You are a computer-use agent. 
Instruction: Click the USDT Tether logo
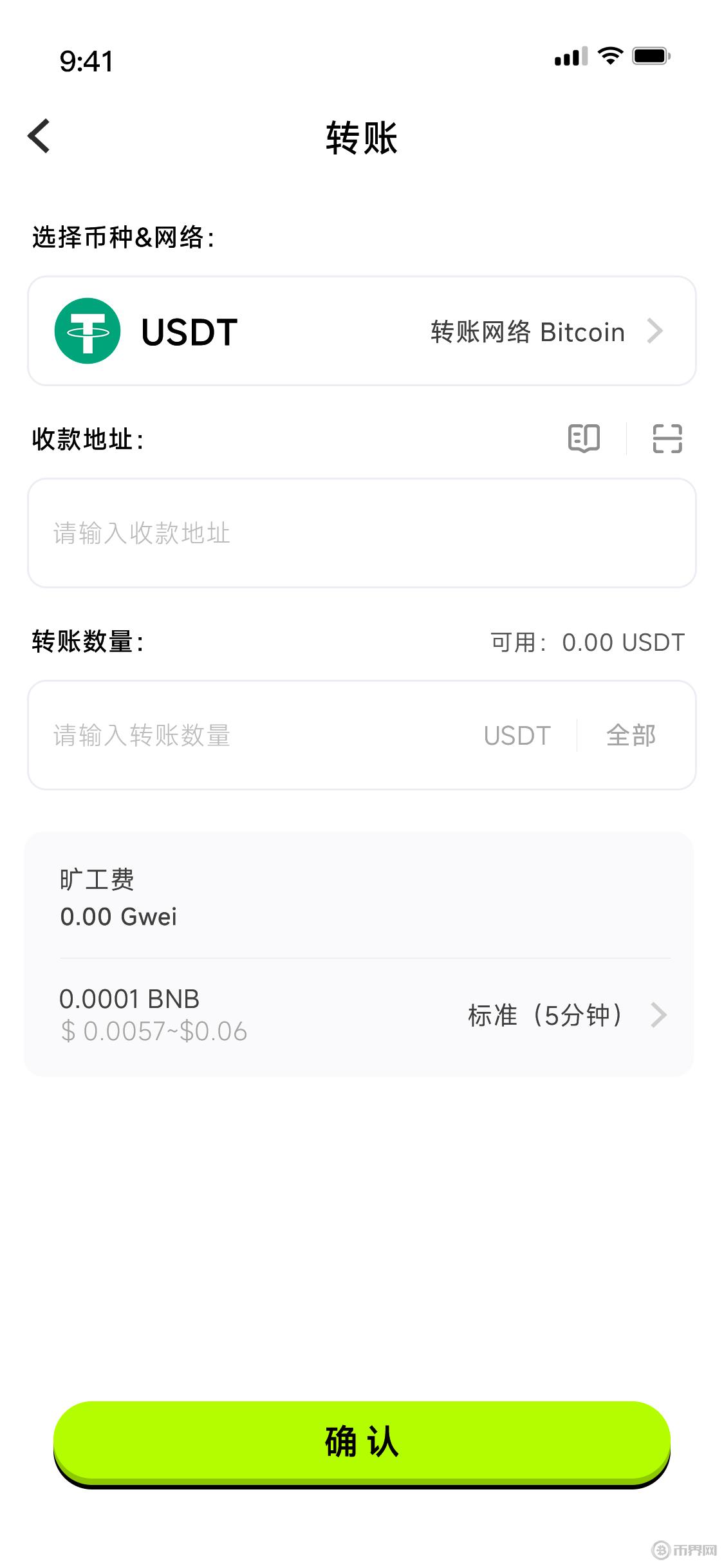coord(89,331)
